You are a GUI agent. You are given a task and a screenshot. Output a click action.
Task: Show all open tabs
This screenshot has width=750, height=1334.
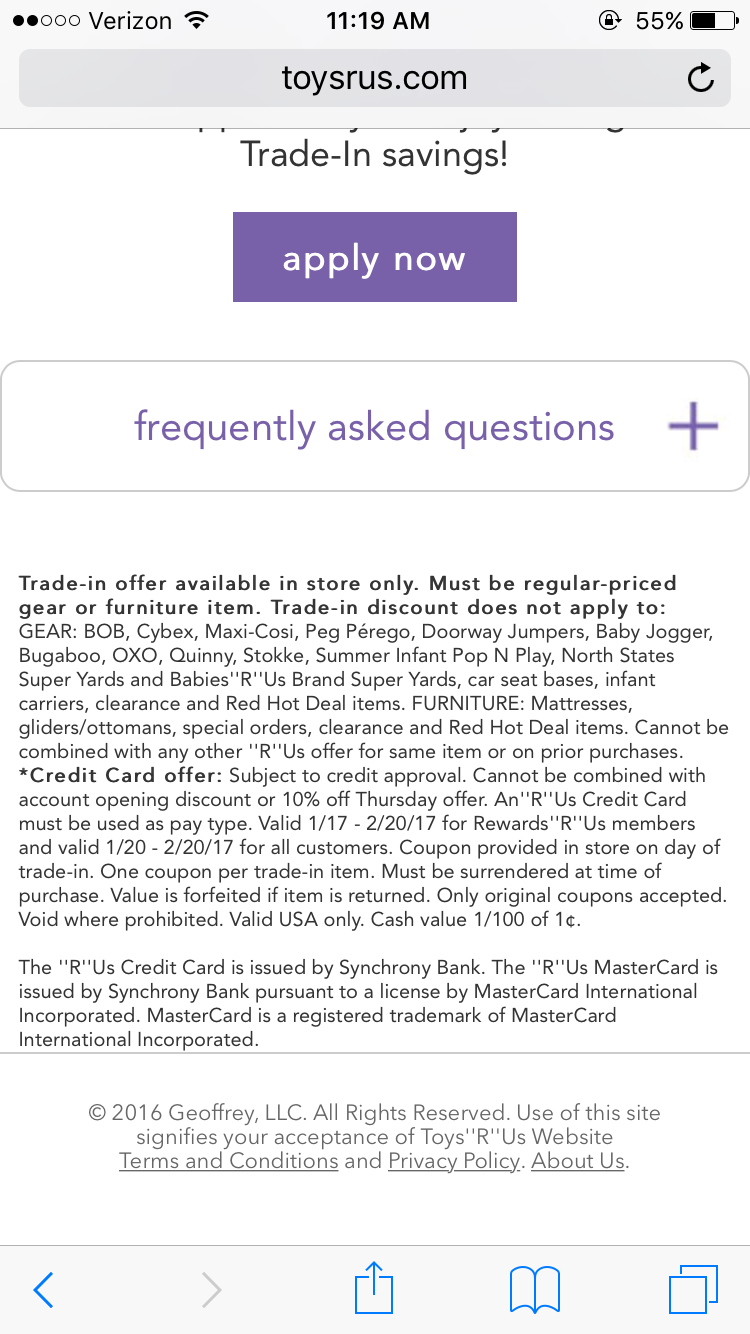[693, 1289]
